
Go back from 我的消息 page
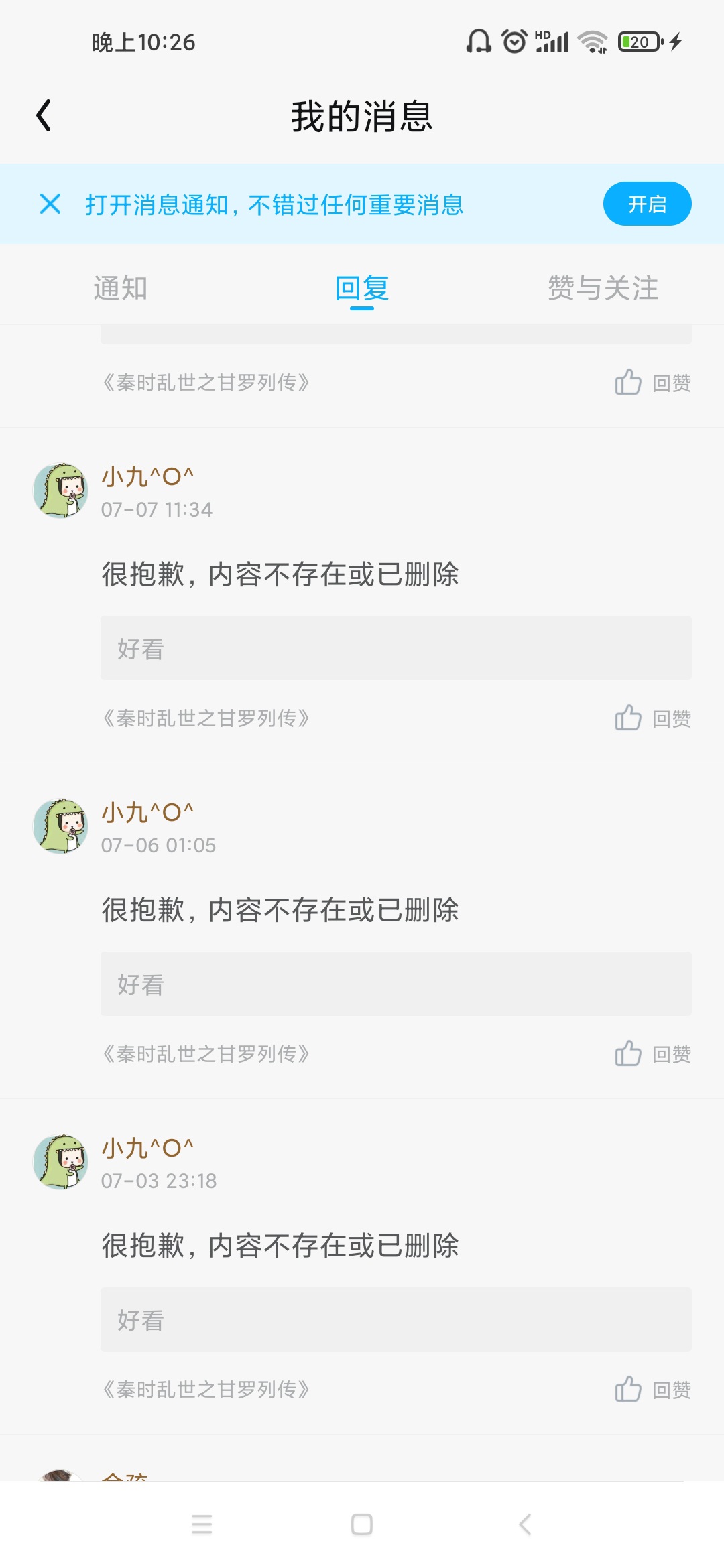[44, 115]
